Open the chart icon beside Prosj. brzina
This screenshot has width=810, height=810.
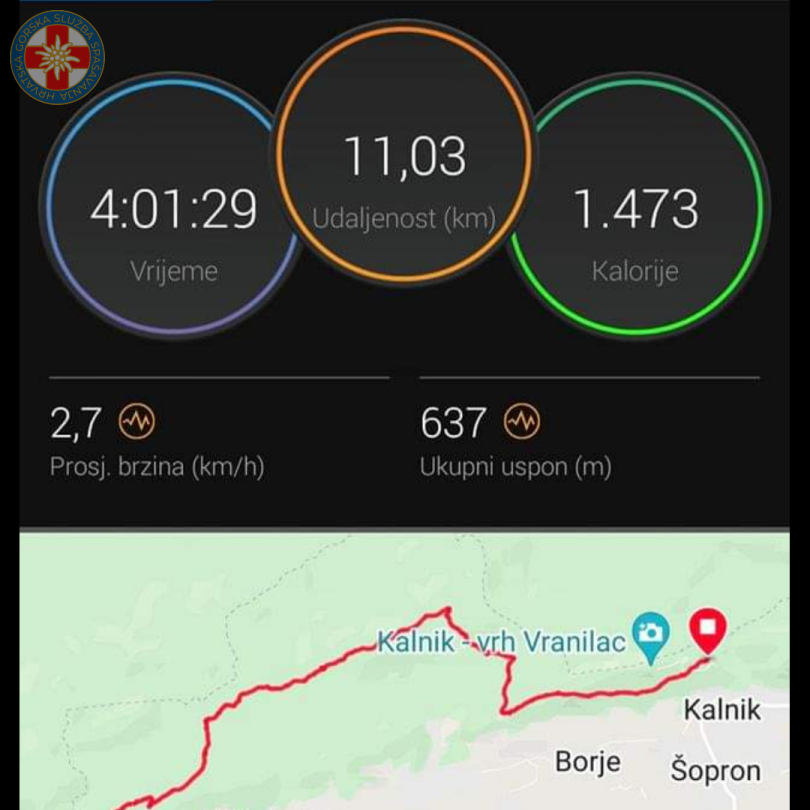(137, 423)
